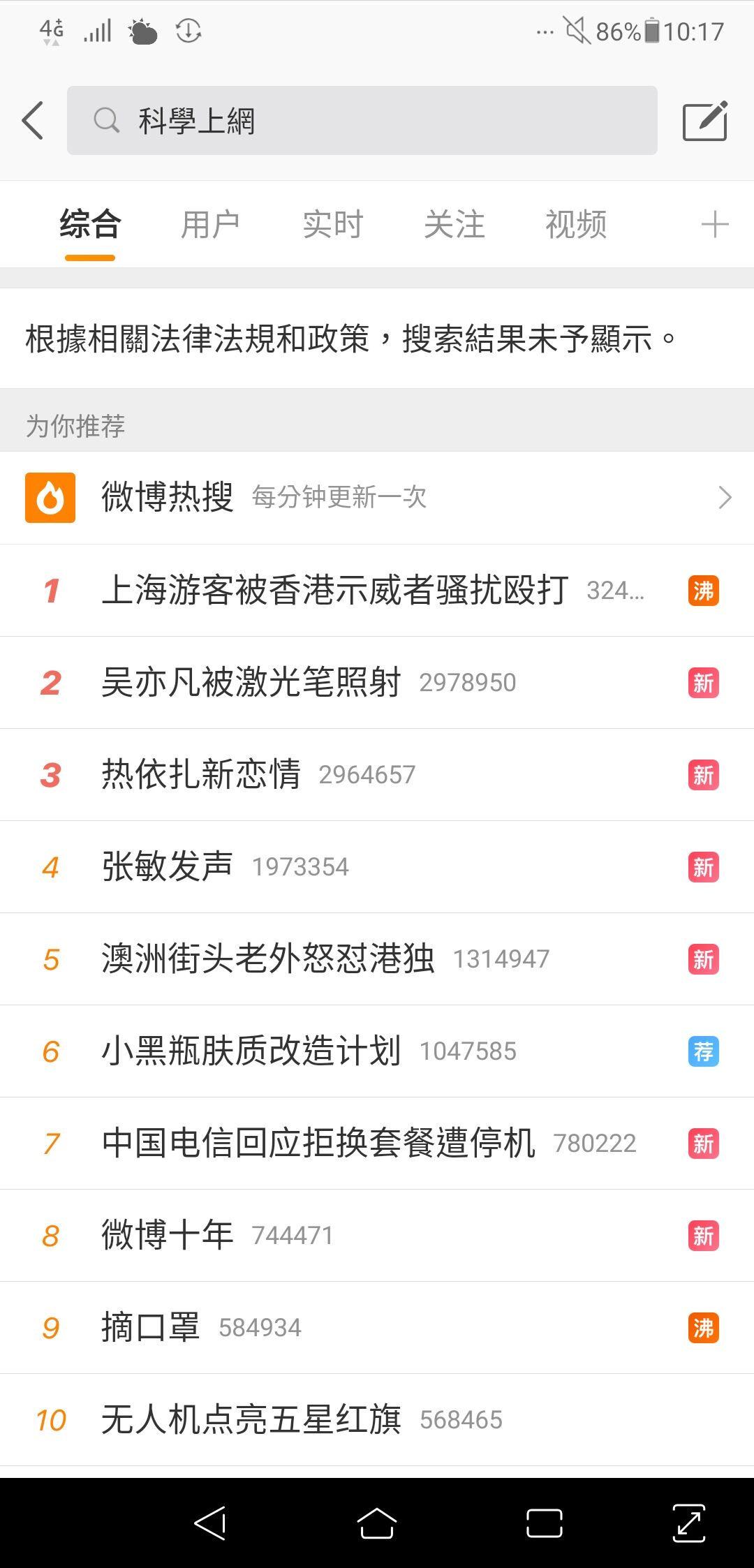The image size is (754, 1568).
Task: Select the 关注 tab
Action: point(454,225)
